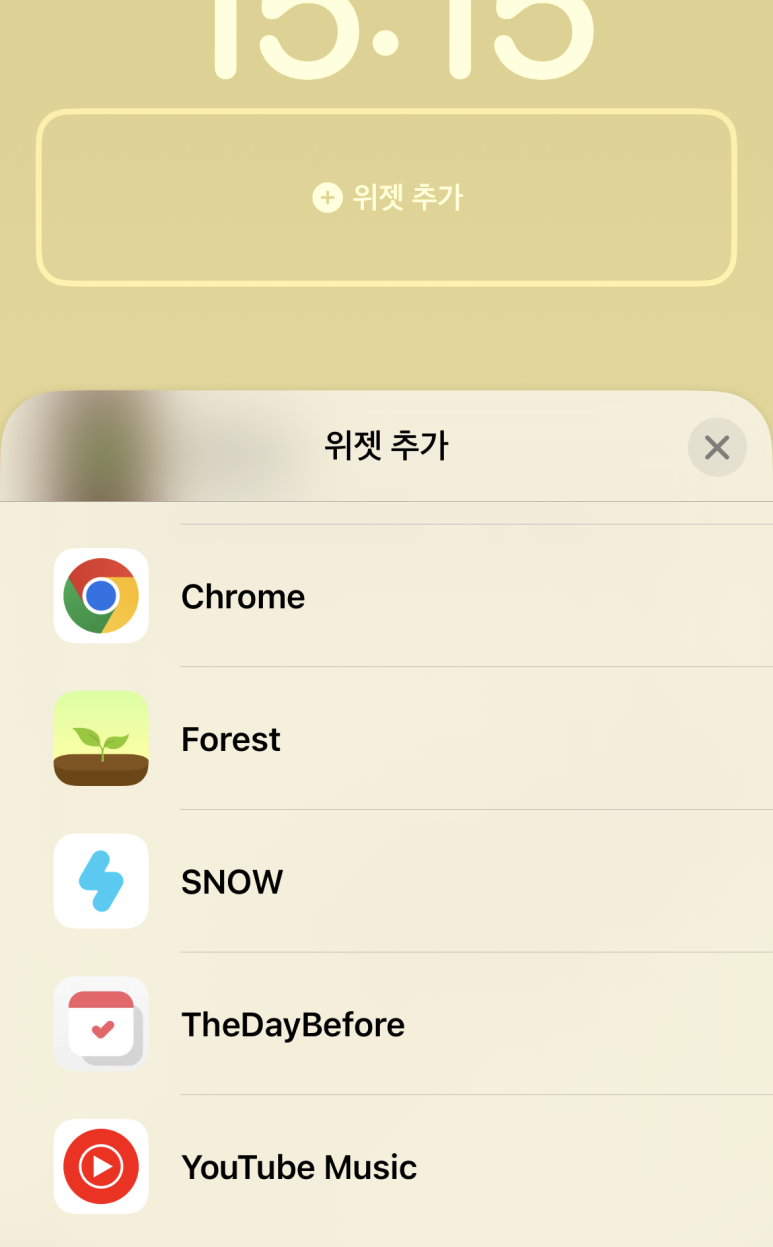
Task: Tap the lock screen clock to edit it
Action: [x=400, y=40]
